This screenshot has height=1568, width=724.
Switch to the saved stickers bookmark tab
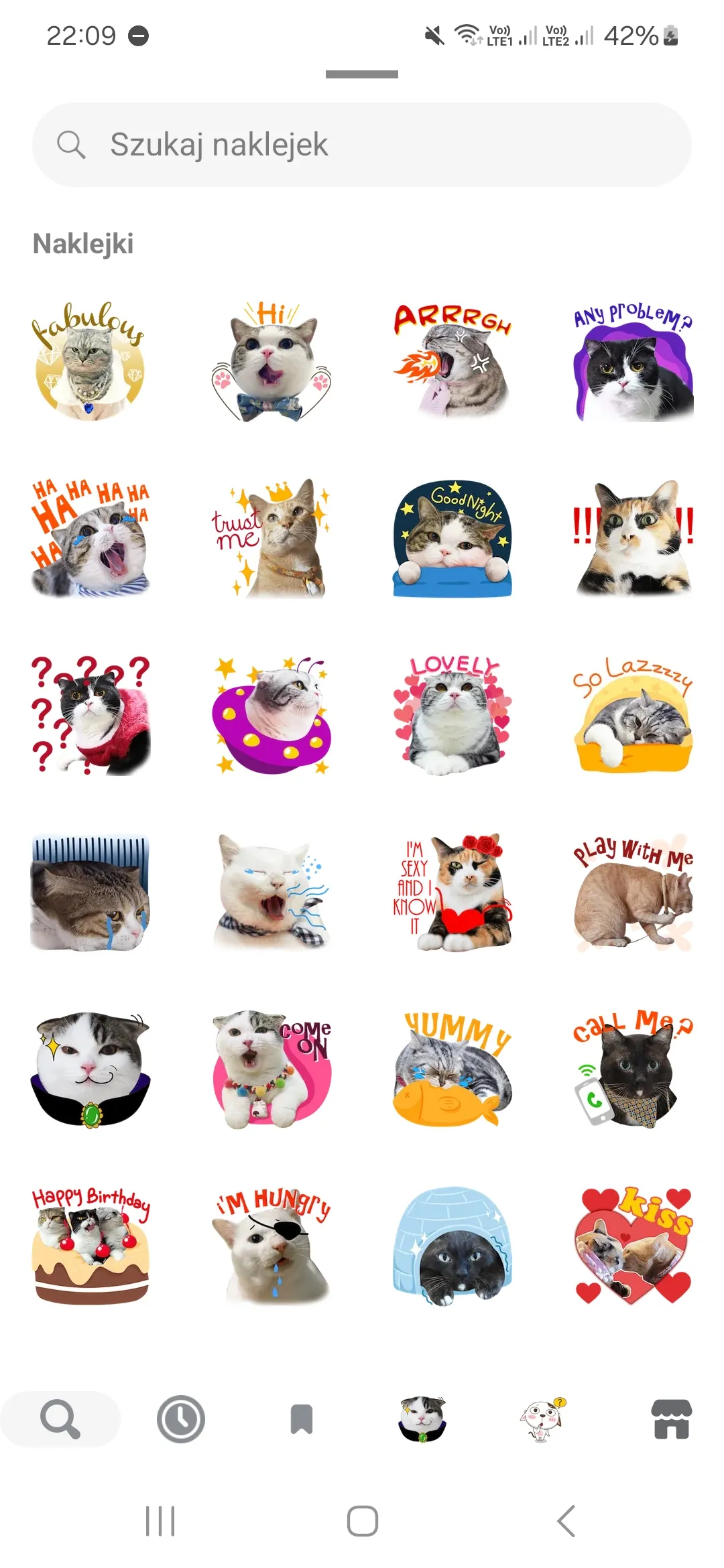click(302, 1419)
